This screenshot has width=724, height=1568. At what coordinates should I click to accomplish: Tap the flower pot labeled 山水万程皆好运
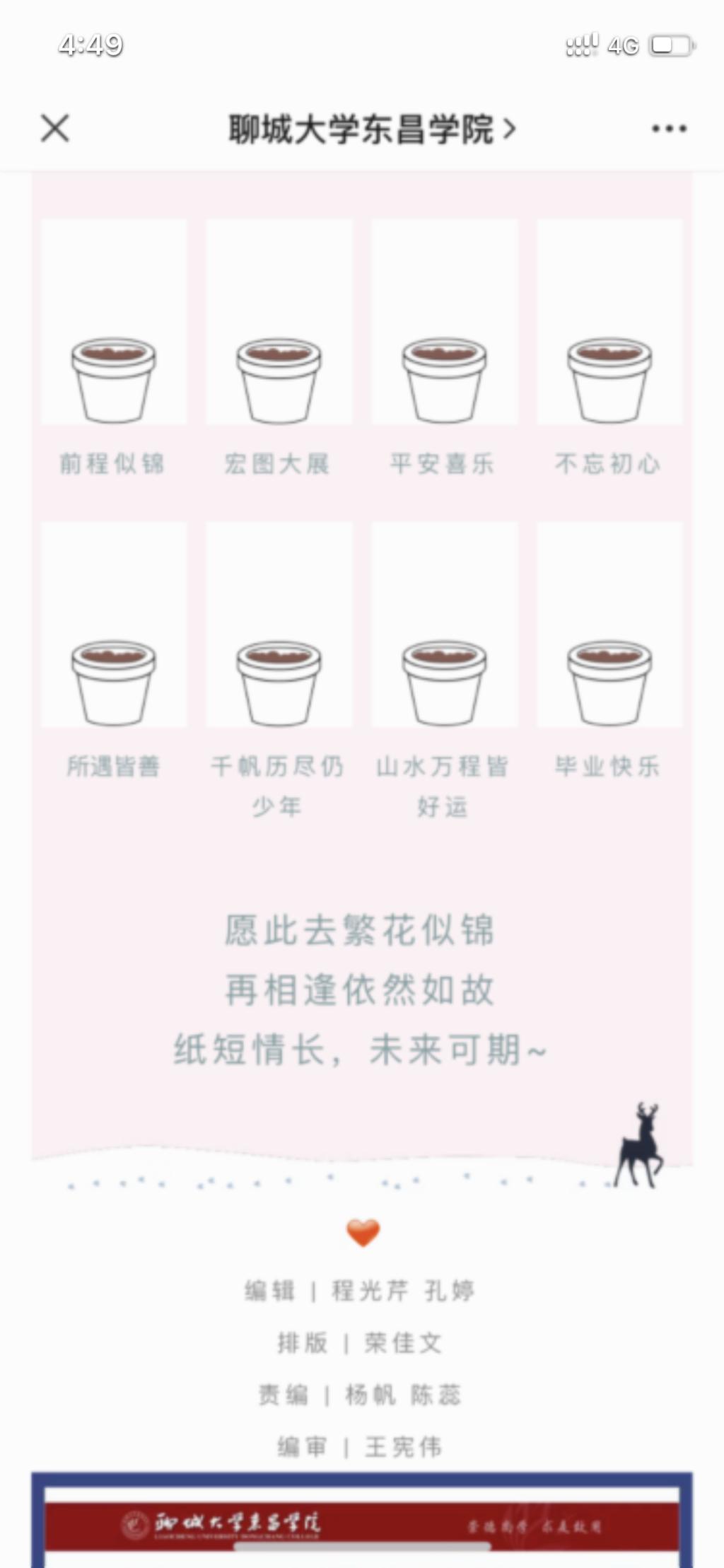(445, 682)
